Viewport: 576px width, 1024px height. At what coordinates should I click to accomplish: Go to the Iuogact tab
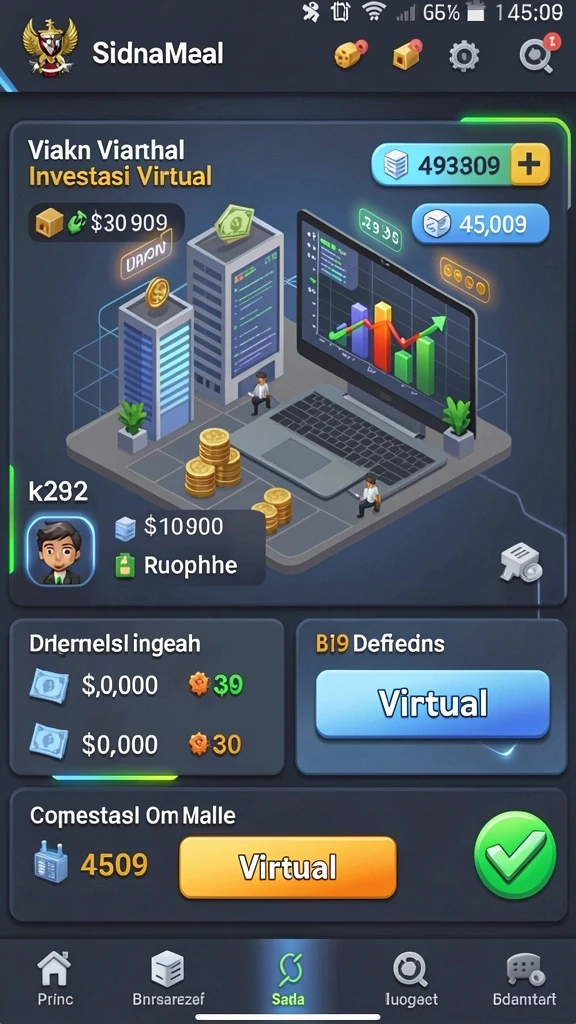[x=411, y=978]
